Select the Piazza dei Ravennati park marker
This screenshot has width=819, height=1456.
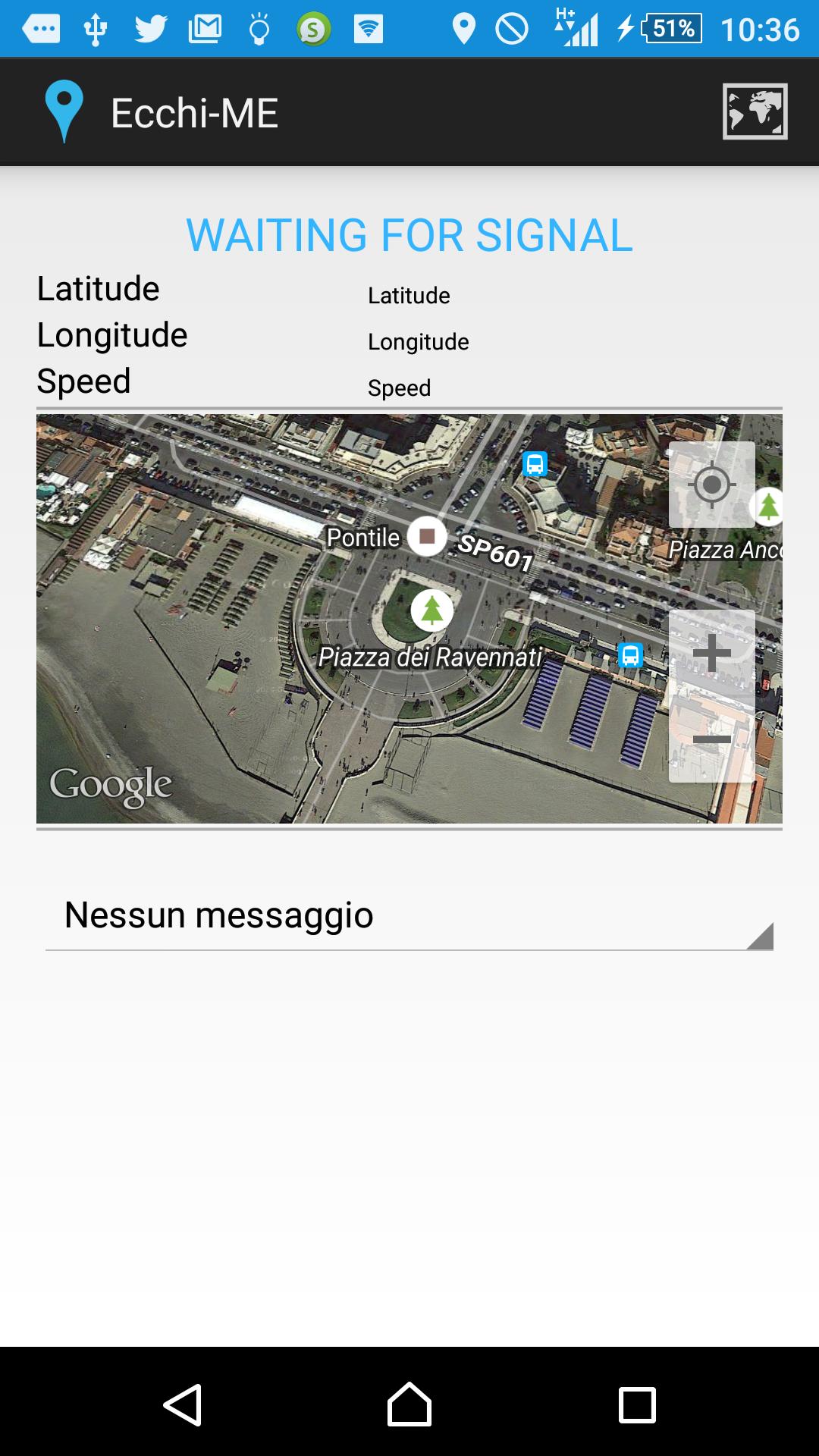[x=431, y=610]
